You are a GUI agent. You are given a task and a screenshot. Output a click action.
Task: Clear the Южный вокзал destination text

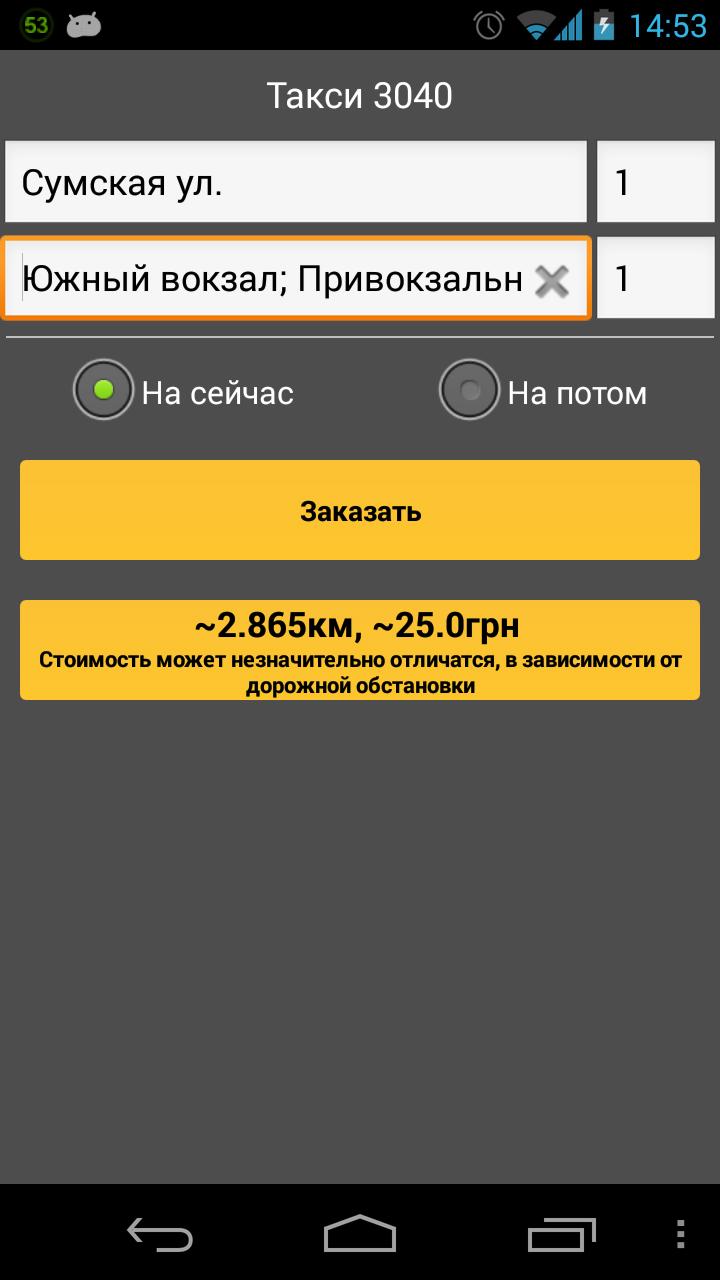(551, 281)
